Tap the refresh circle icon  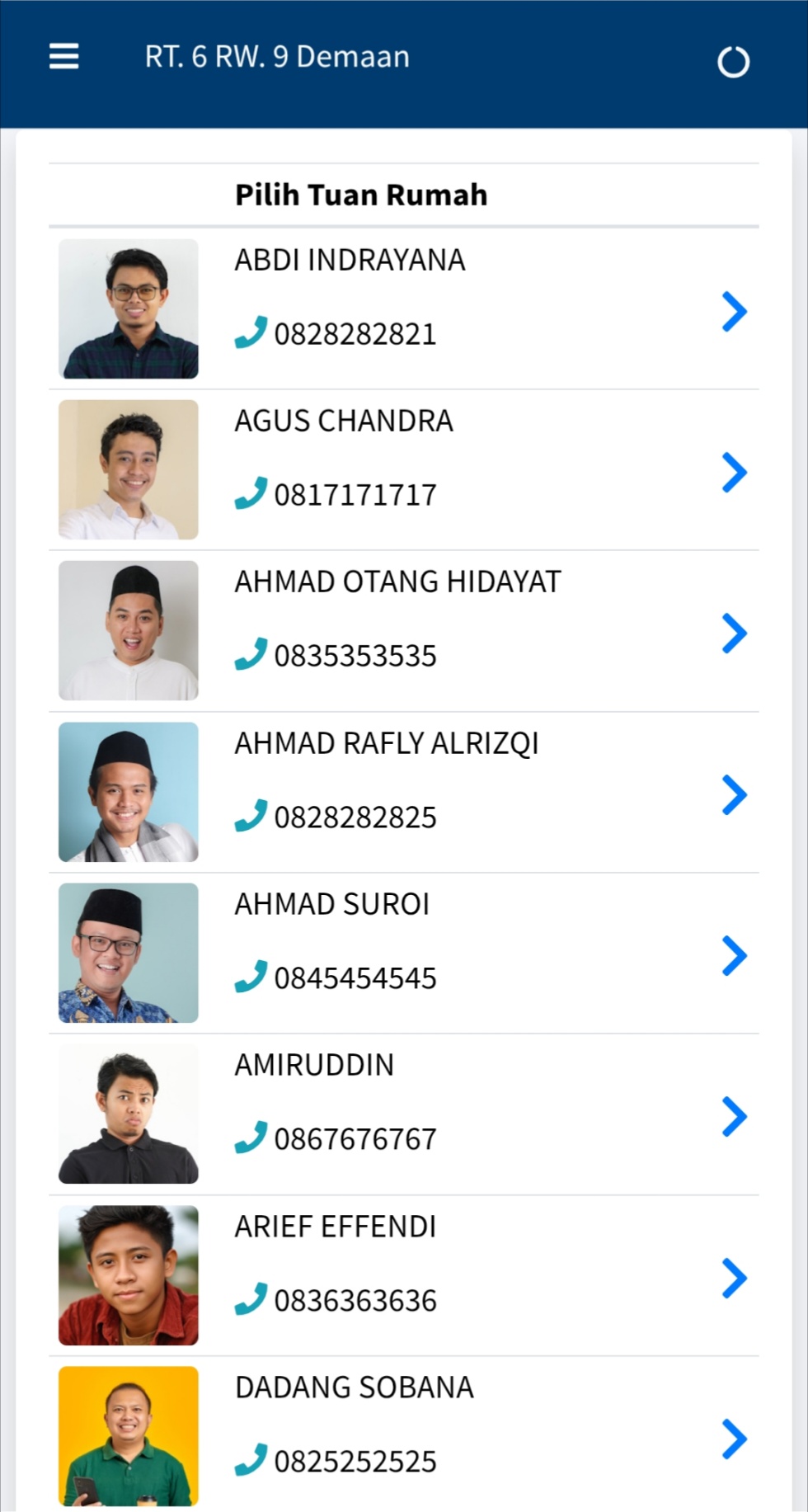tap(733, 62)
